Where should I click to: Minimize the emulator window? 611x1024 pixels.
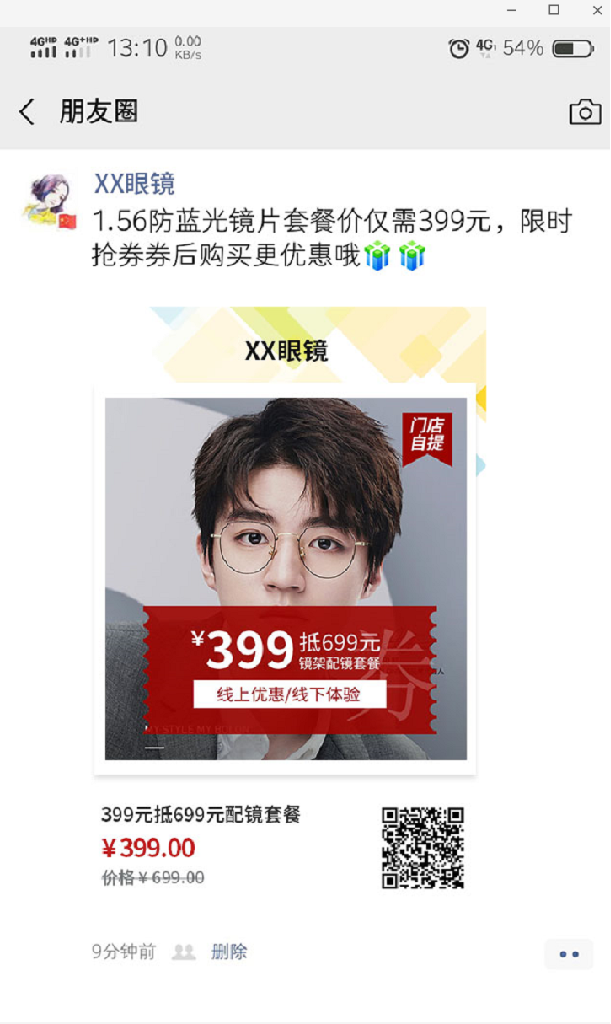tap(512, 10)
